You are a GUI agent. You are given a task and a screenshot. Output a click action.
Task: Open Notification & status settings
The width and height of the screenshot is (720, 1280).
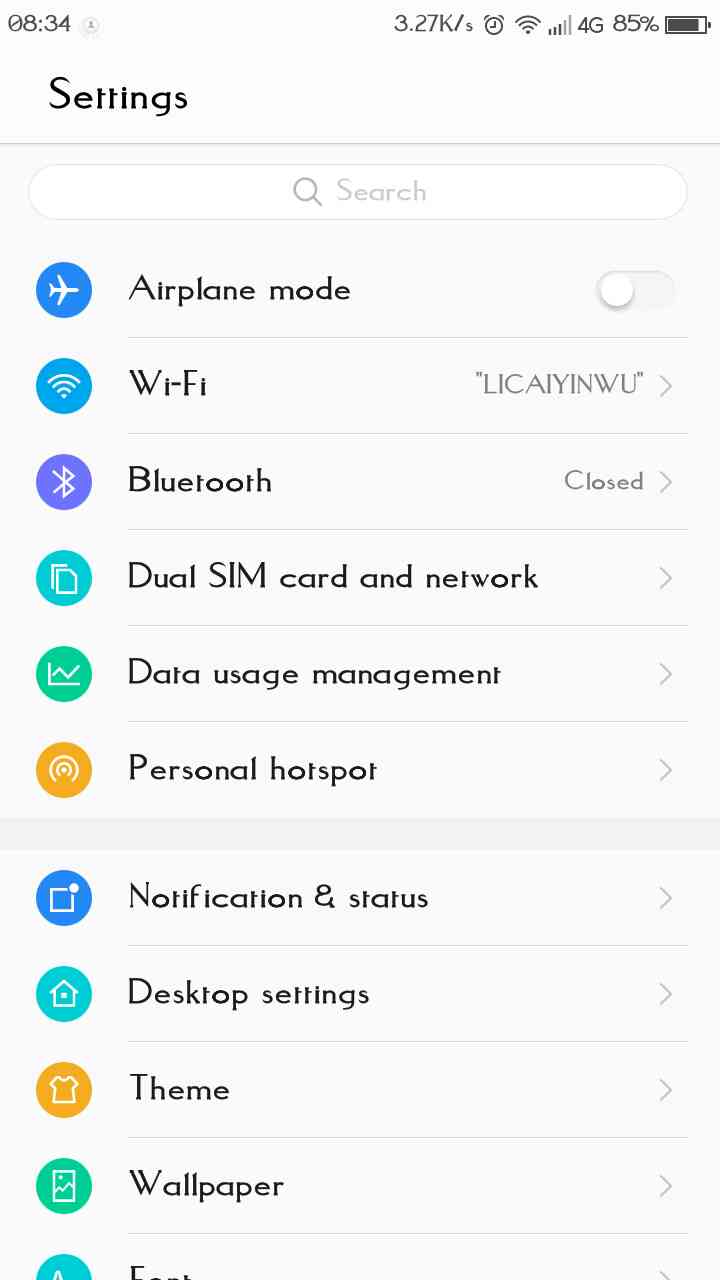pyautogui.click(x=360, y=897)
